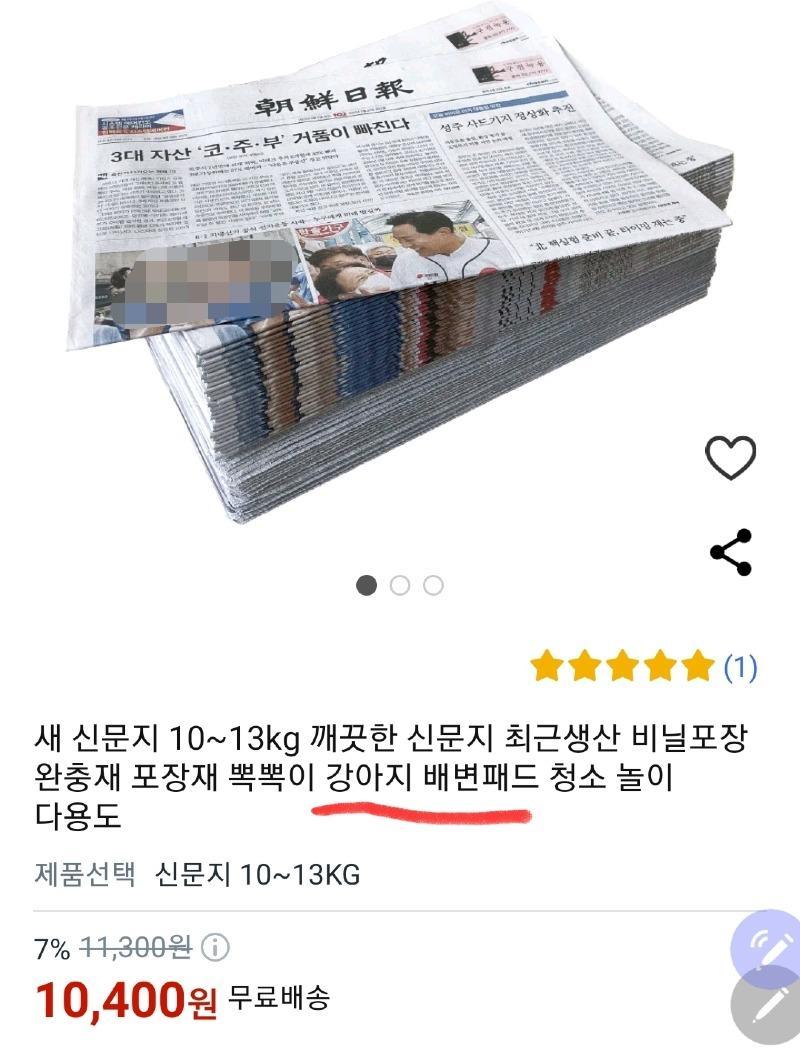Viewport: 800px width, 1052px height.
Task: Share this product listing
Action: click(731, 552)
